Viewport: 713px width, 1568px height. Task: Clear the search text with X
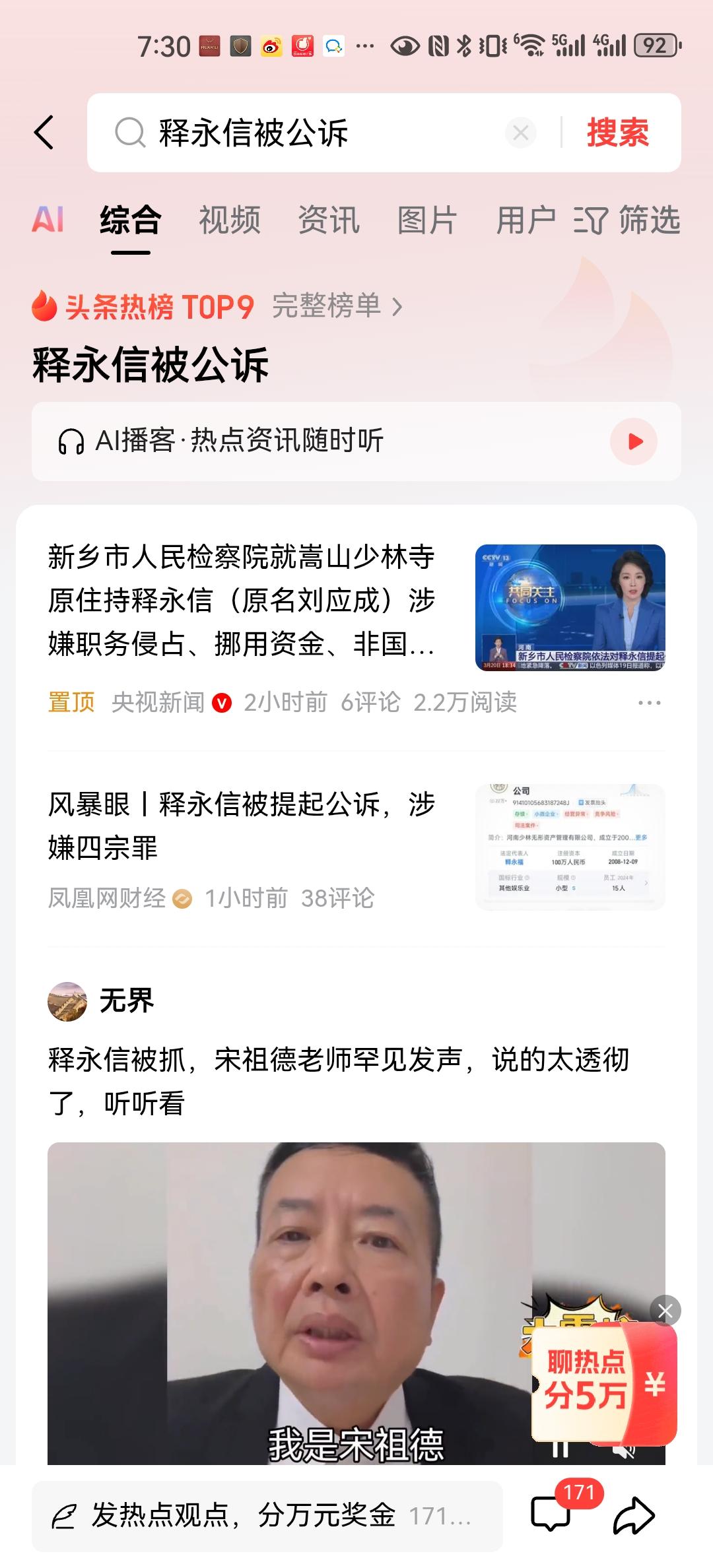pyautogui.click(x=521, y=132)
